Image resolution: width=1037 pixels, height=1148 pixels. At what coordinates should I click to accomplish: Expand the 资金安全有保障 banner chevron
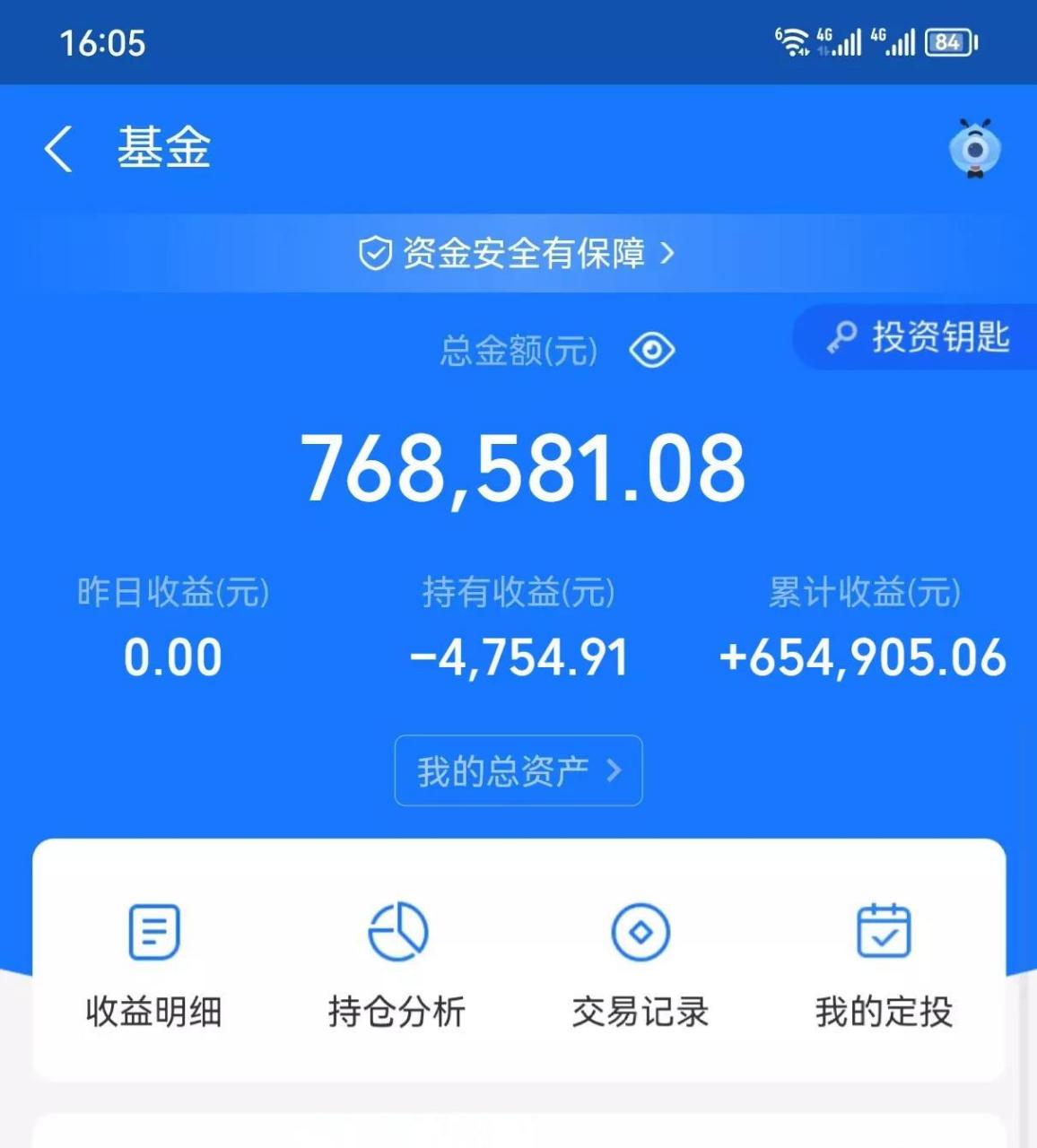(667, 254)
